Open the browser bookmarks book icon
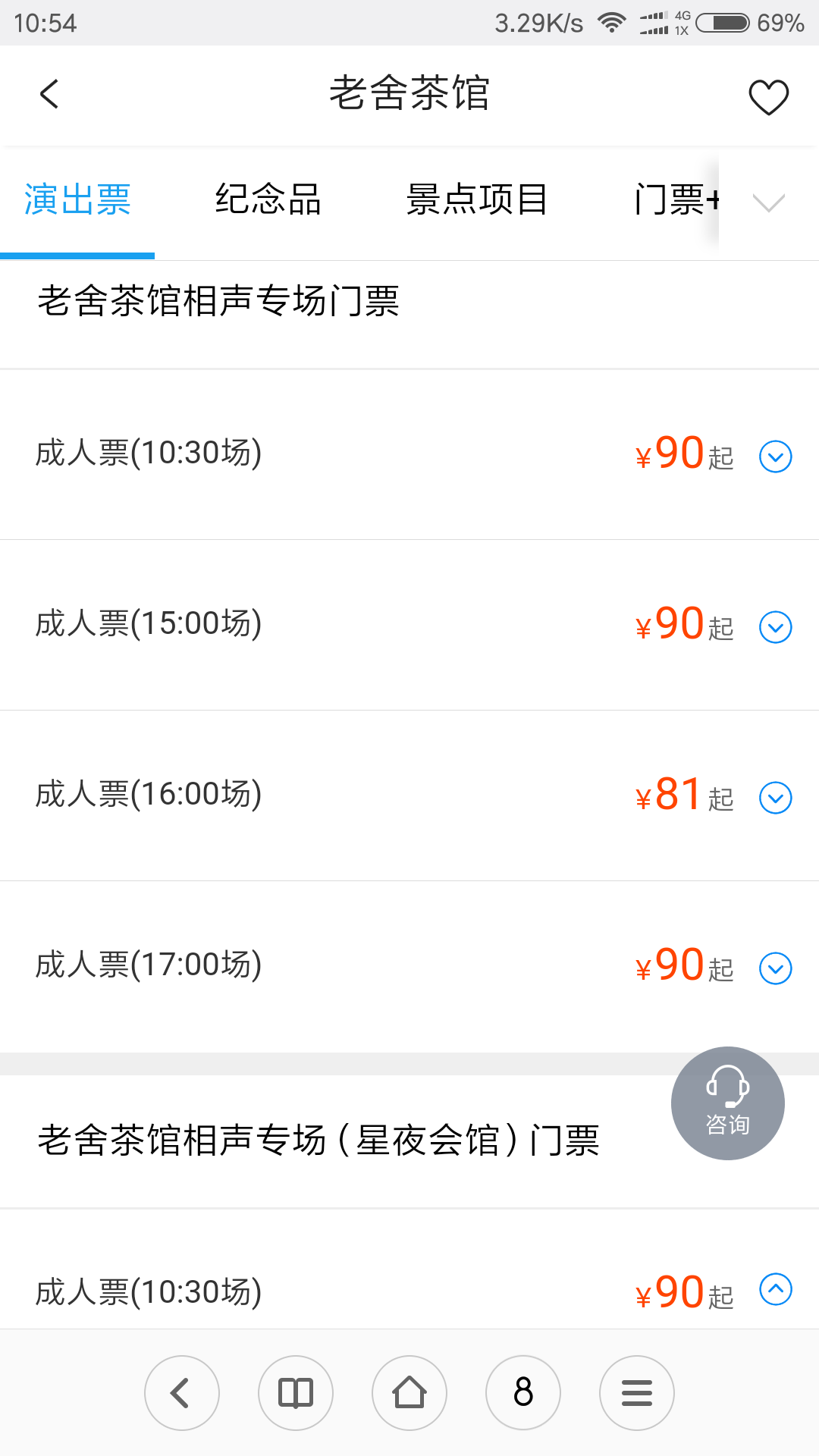 [296, 1393]
